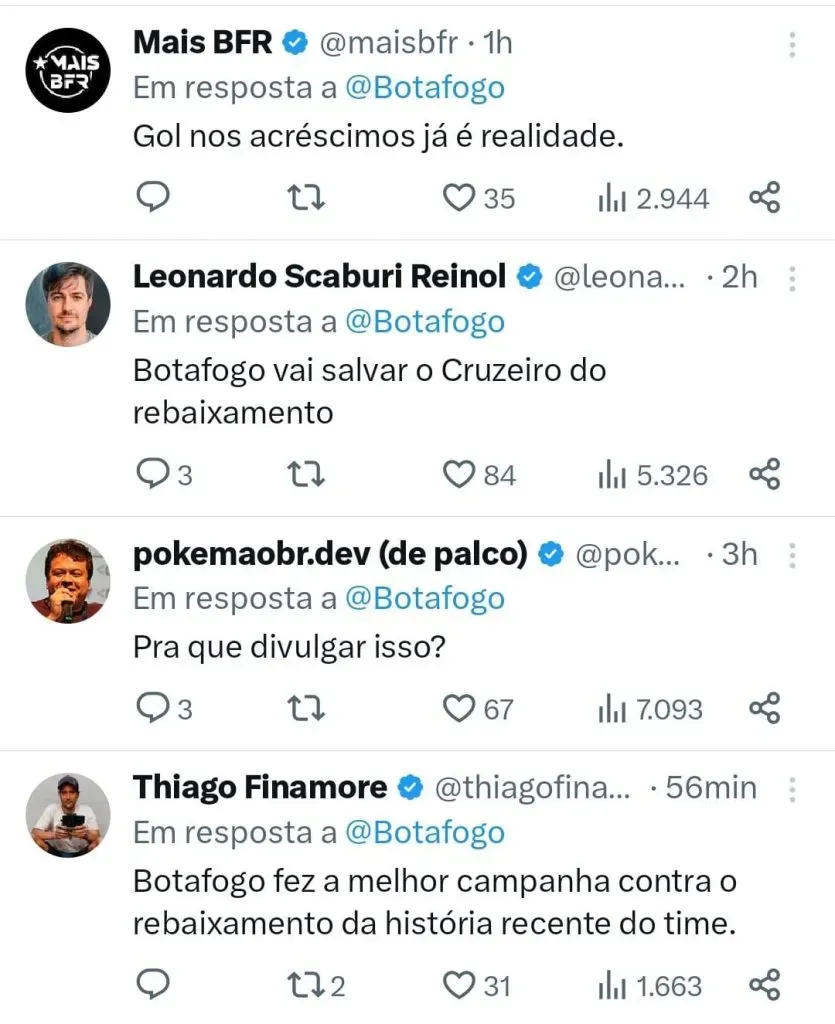View analytics for pokemaobr.dev's reply

point(651,709)
